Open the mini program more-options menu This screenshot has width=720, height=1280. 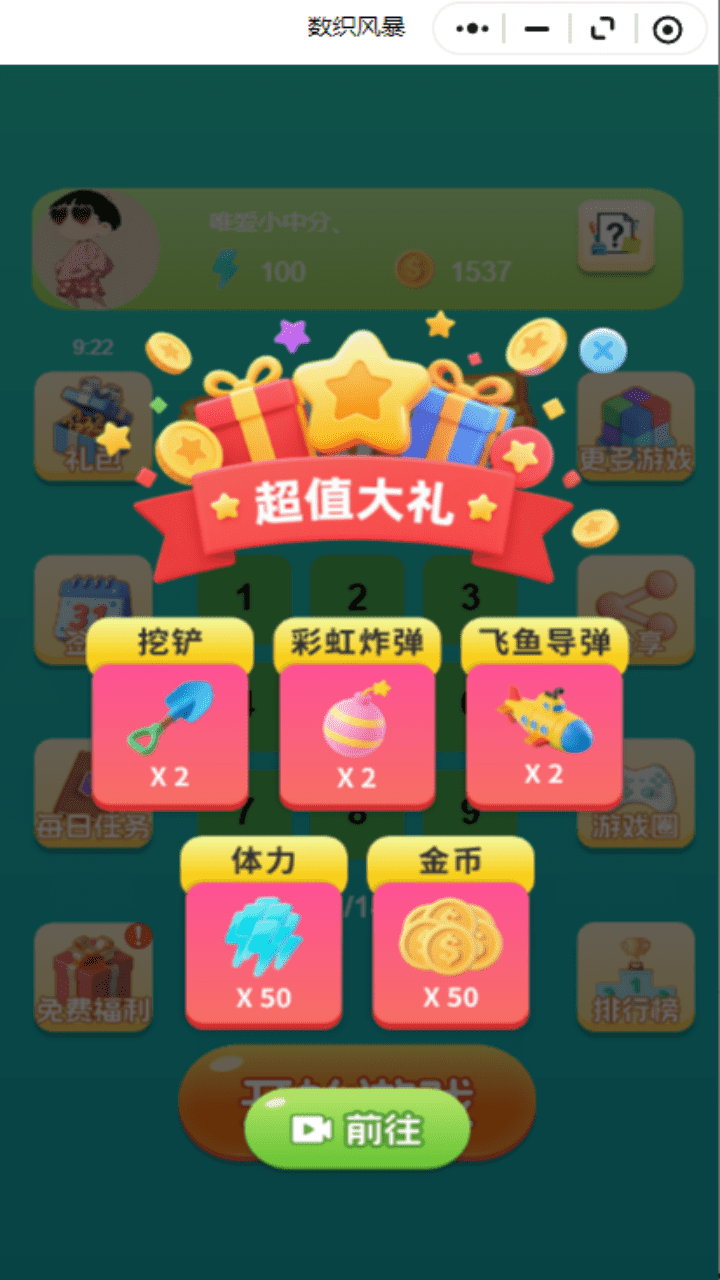[472, 30]
